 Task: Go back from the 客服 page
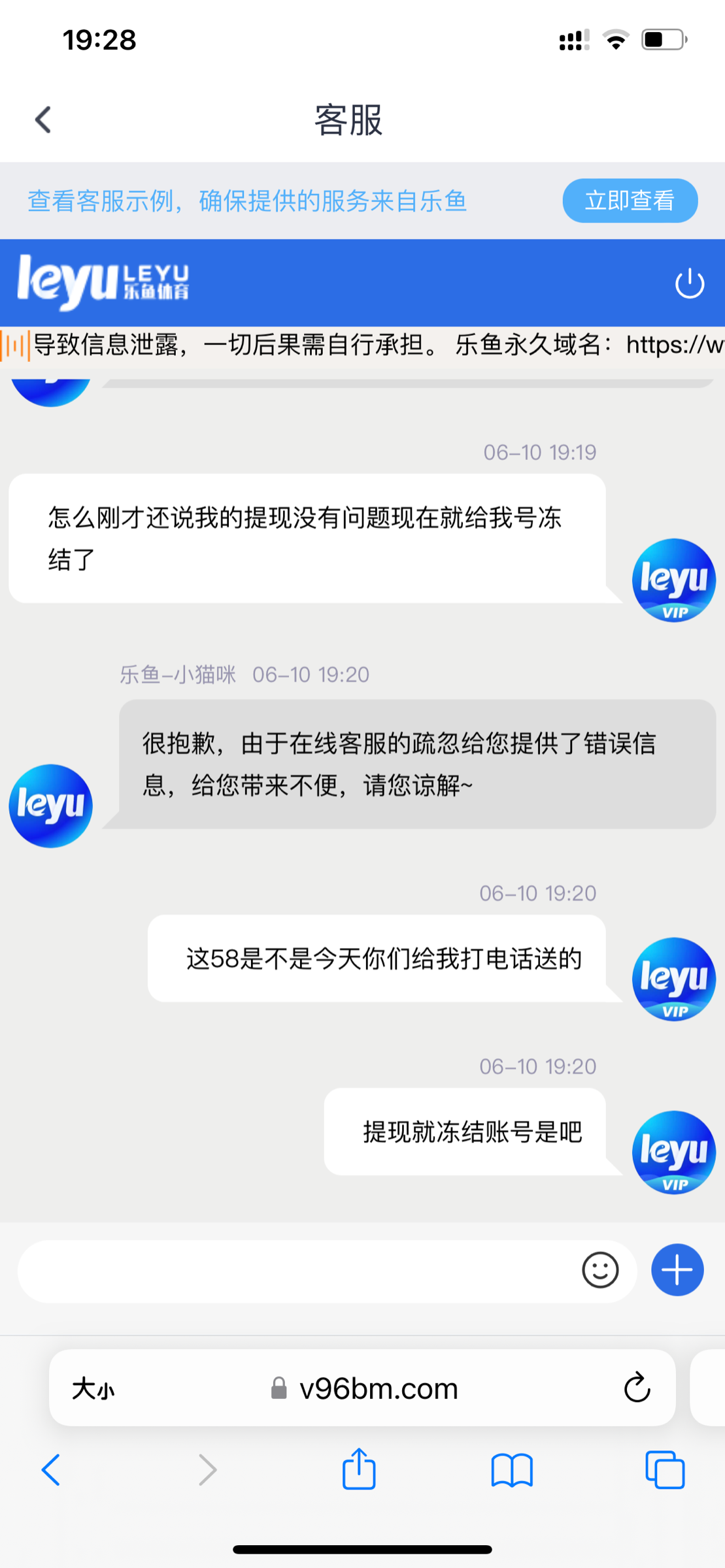(43, 120)
